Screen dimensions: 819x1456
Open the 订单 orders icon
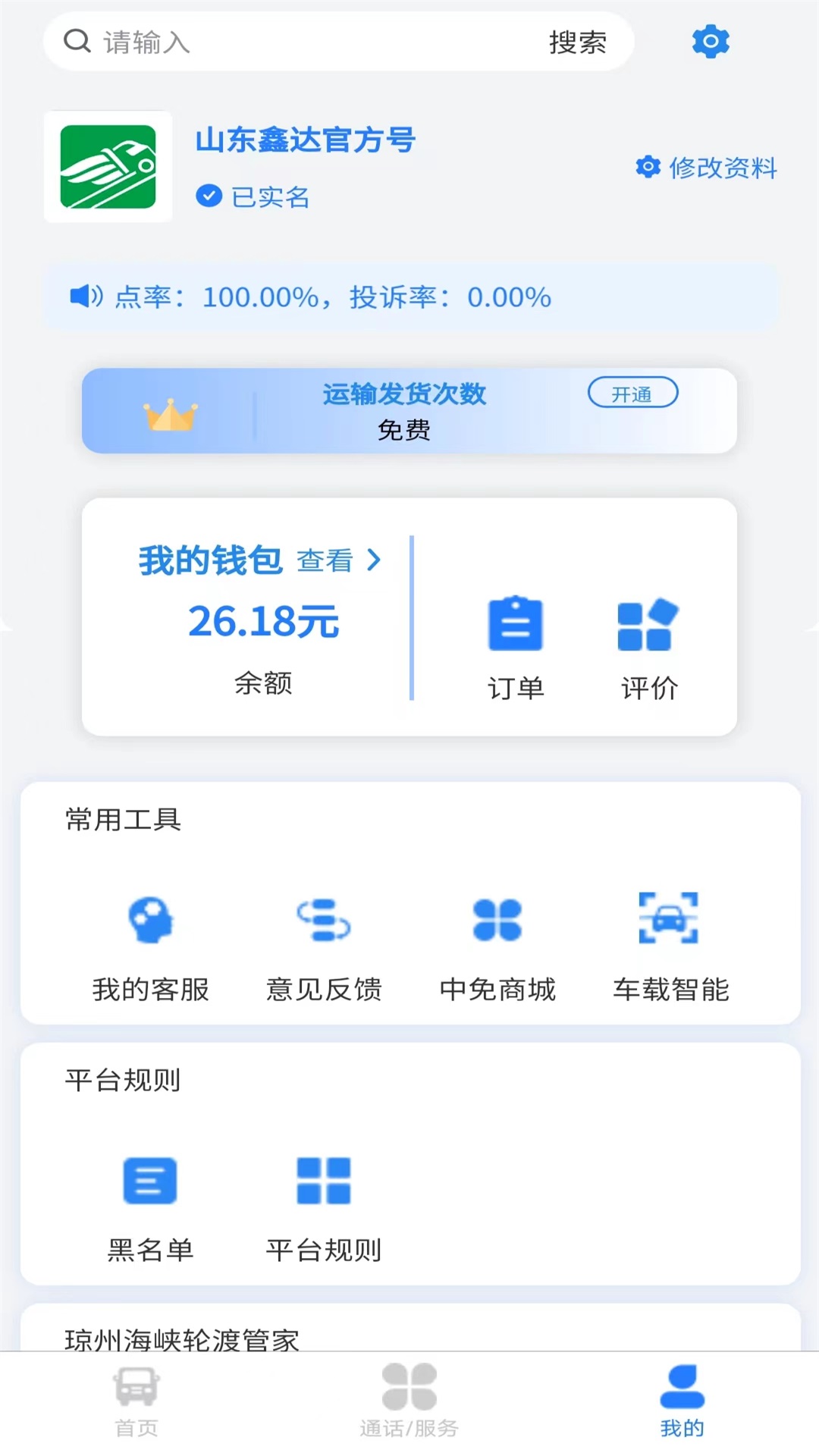click(516, 626)
